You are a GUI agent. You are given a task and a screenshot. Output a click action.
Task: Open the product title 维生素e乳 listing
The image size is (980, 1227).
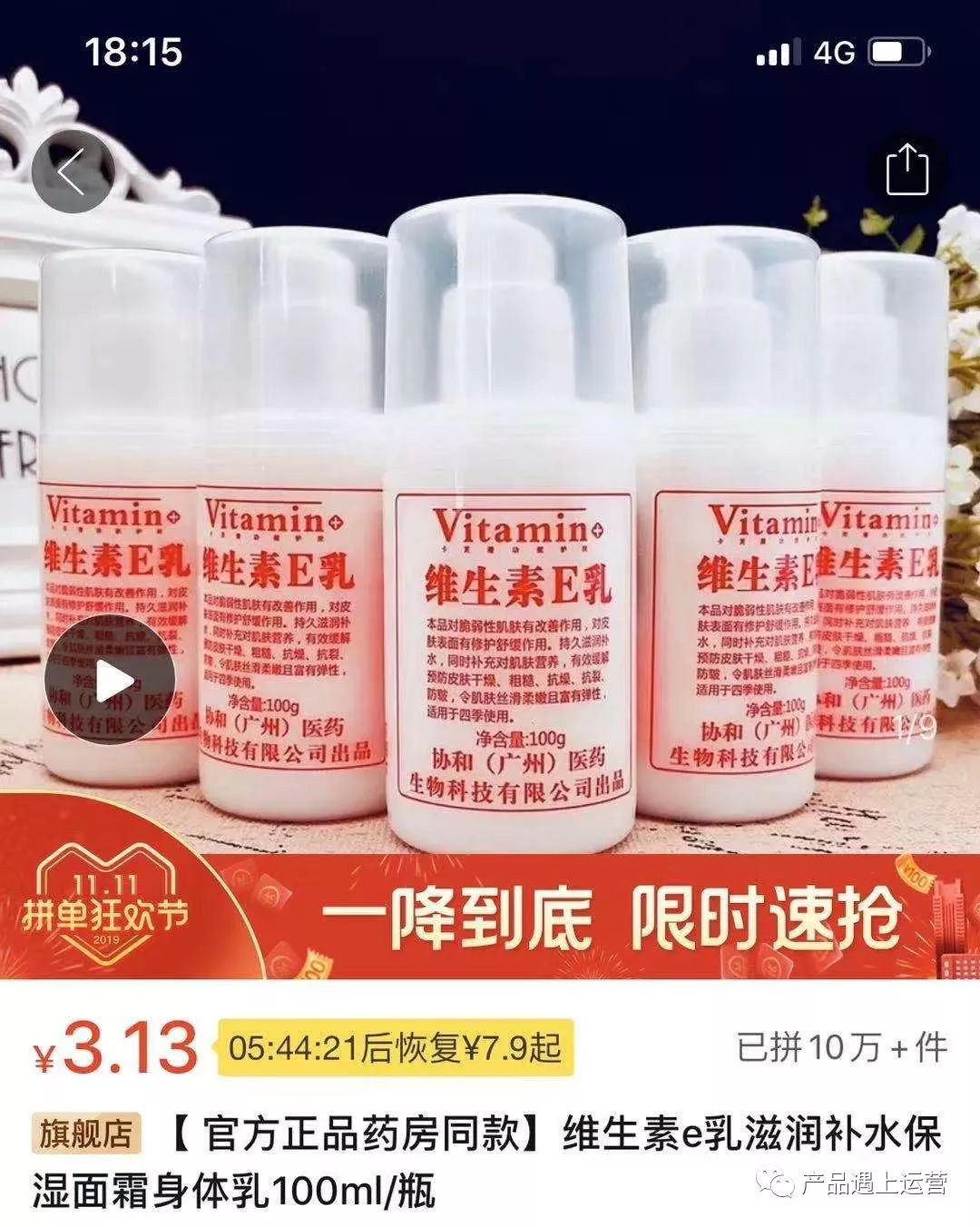tap(490, 1157)
